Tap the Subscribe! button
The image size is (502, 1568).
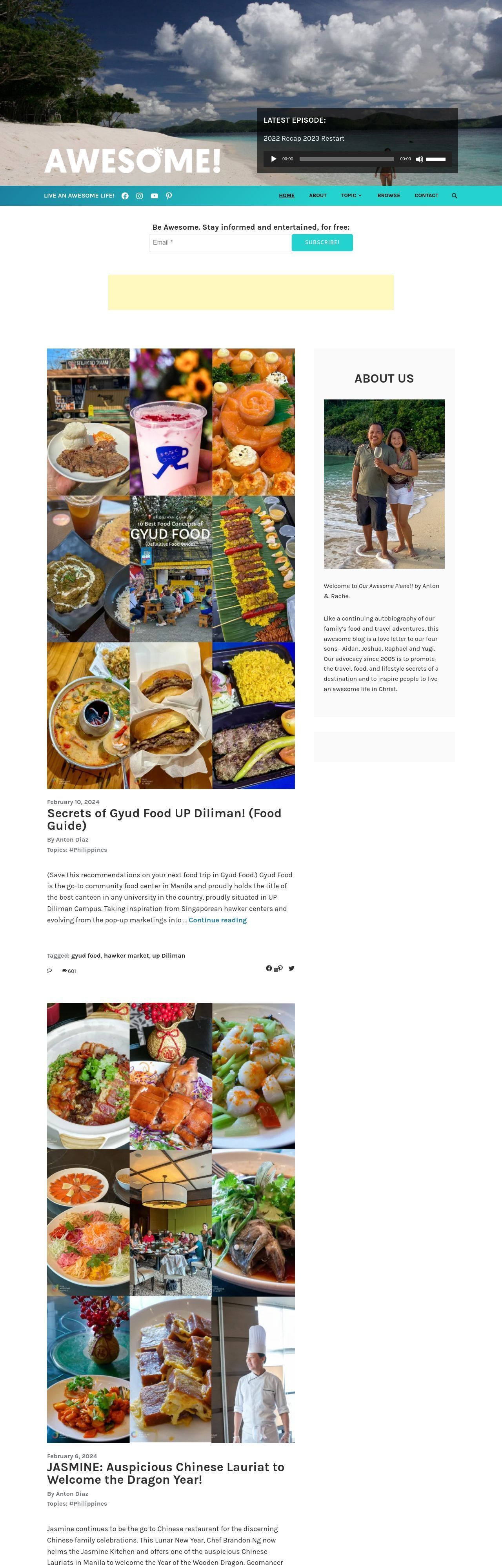[x=322, y=242]
